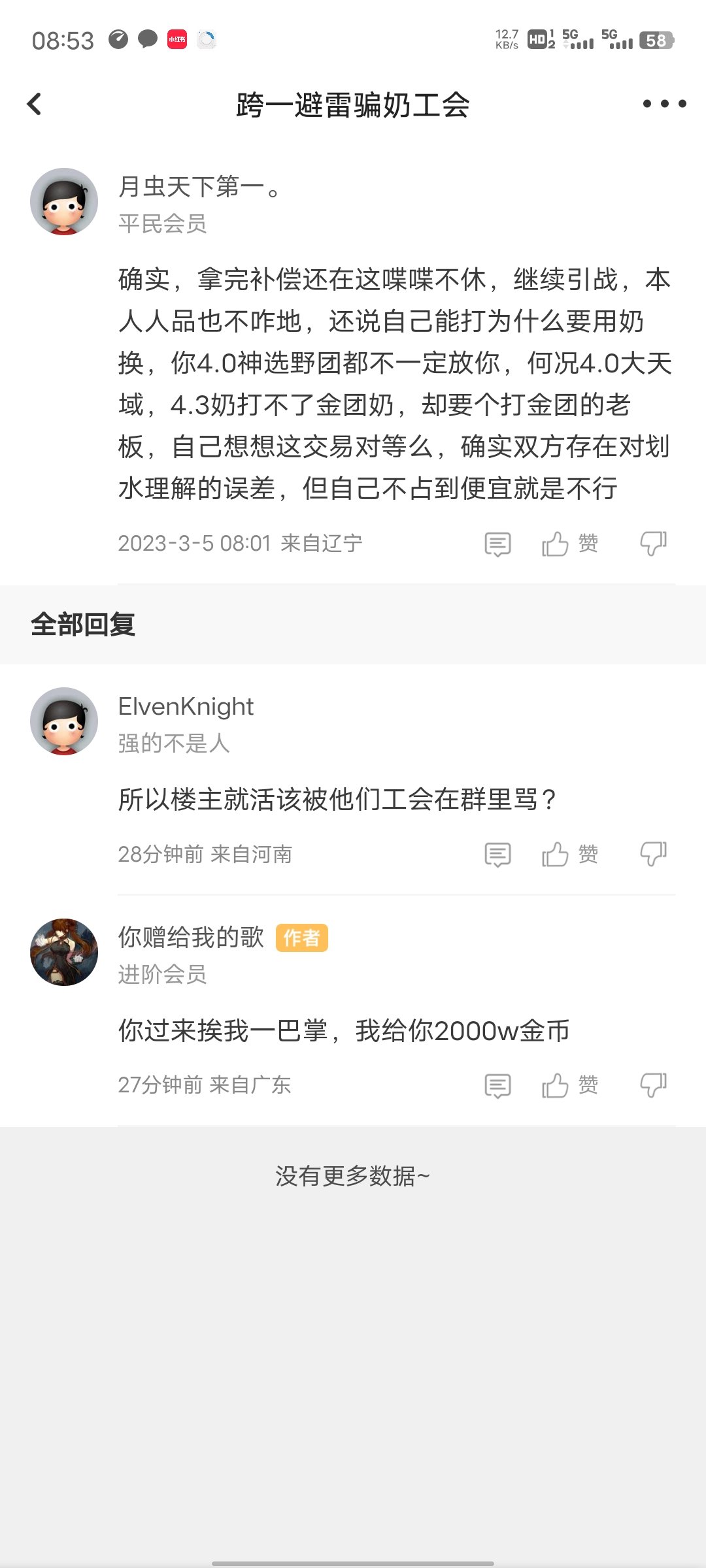Image resolution: width=706 pixels, height=1568 pixels.
Task: Like ElvenKnight's reply
Action: [569, 855]
